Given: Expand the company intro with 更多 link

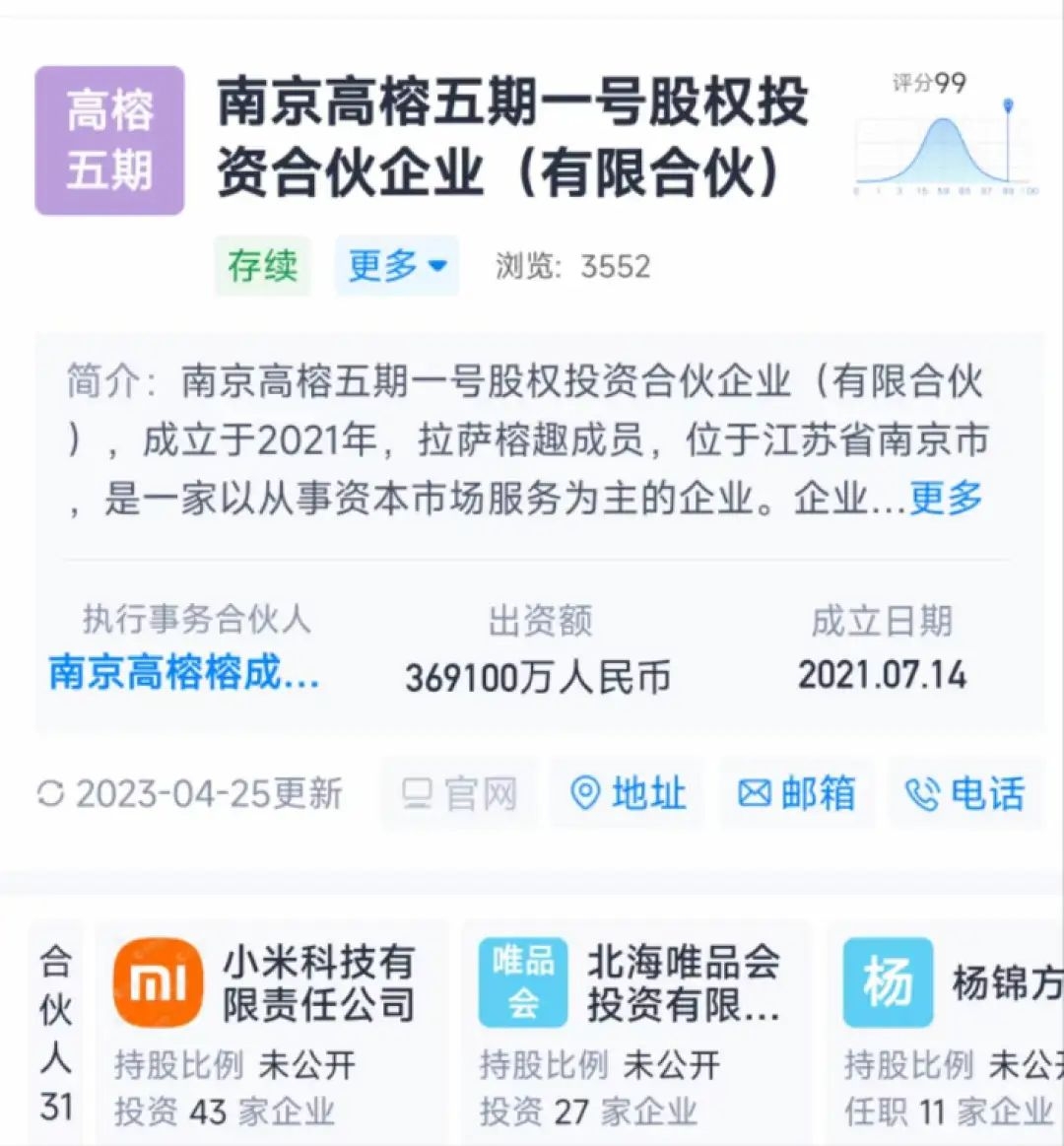Looking at the screenshot, I should (x=946, y=499).
